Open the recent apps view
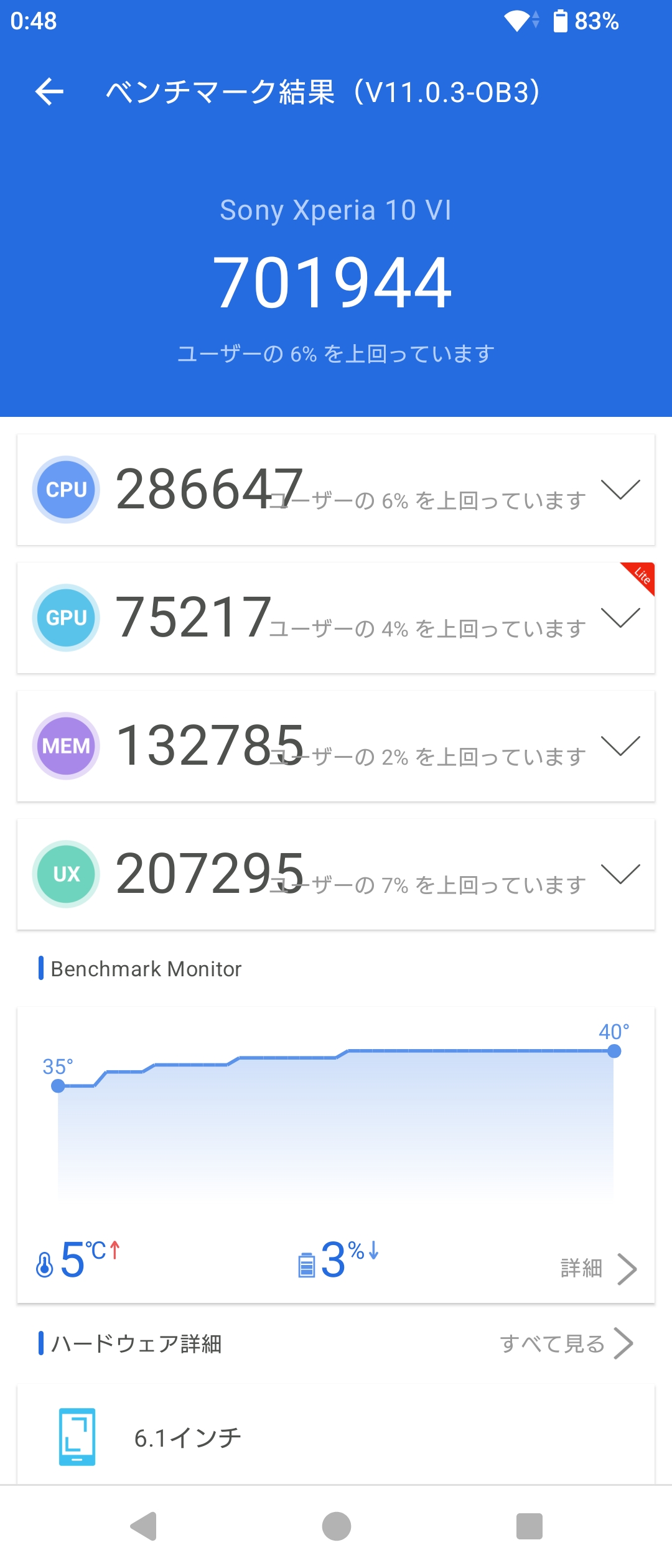 (x=529, y=1526)
